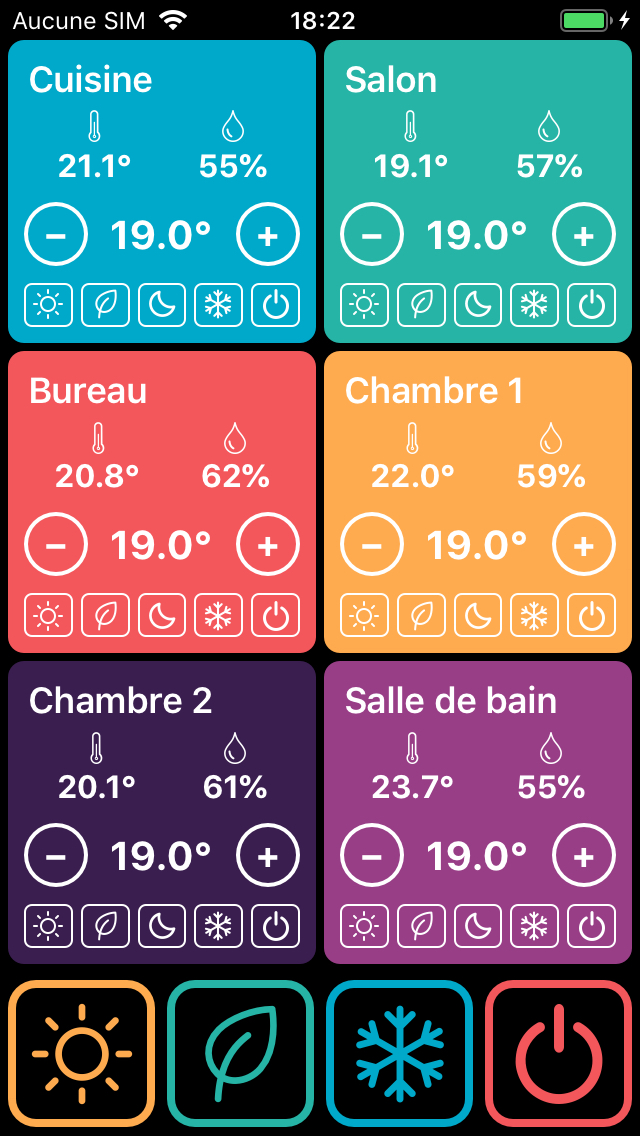This screenshot has height=1136, width=640.
Task: Switch Chambre 2 to night moon mode
Action: pyautogui.click(x=162, y=926)
